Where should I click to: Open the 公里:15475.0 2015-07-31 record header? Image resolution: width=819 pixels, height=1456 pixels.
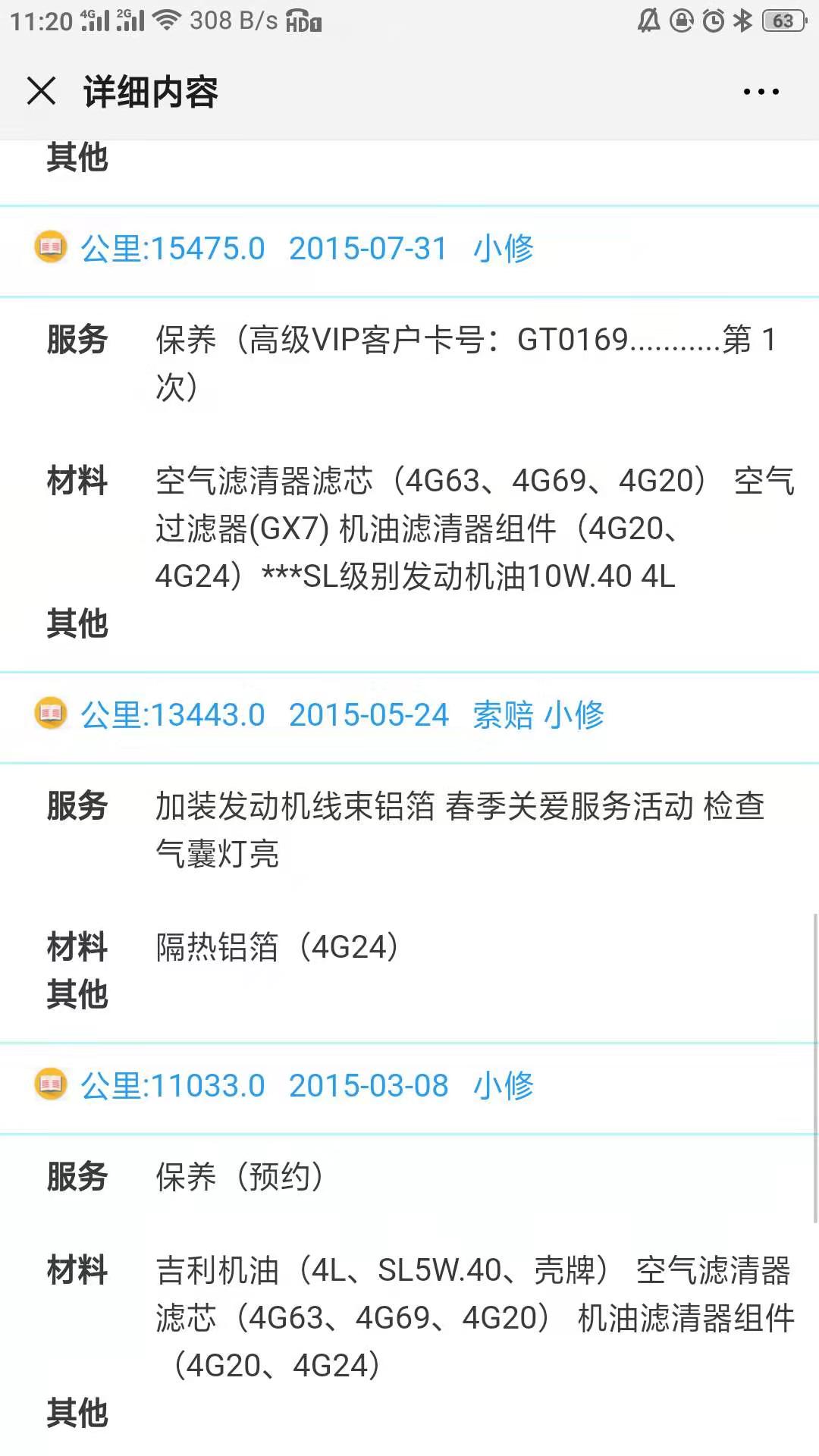(409, 249)
